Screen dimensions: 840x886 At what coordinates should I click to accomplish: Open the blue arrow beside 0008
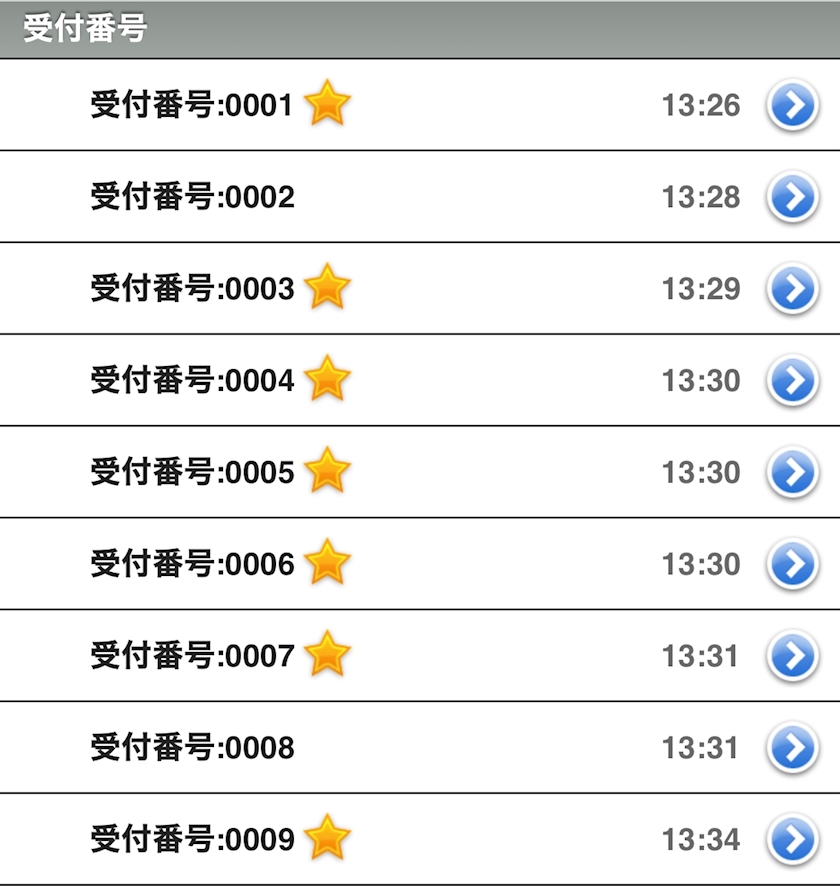tap(793, 748)
